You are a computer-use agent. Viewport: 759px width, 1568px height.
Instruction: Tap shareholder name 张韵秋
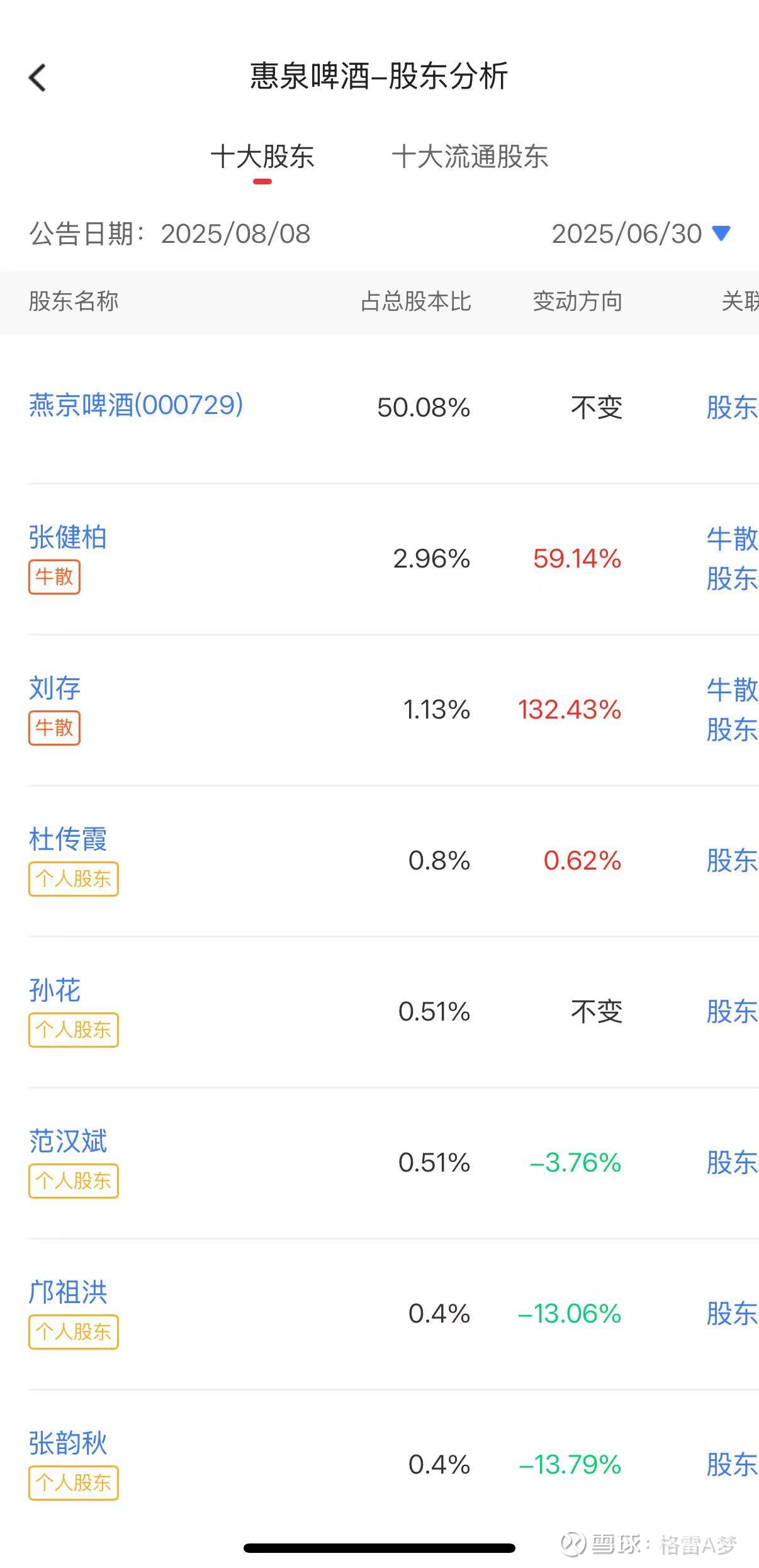point(67,1443)
